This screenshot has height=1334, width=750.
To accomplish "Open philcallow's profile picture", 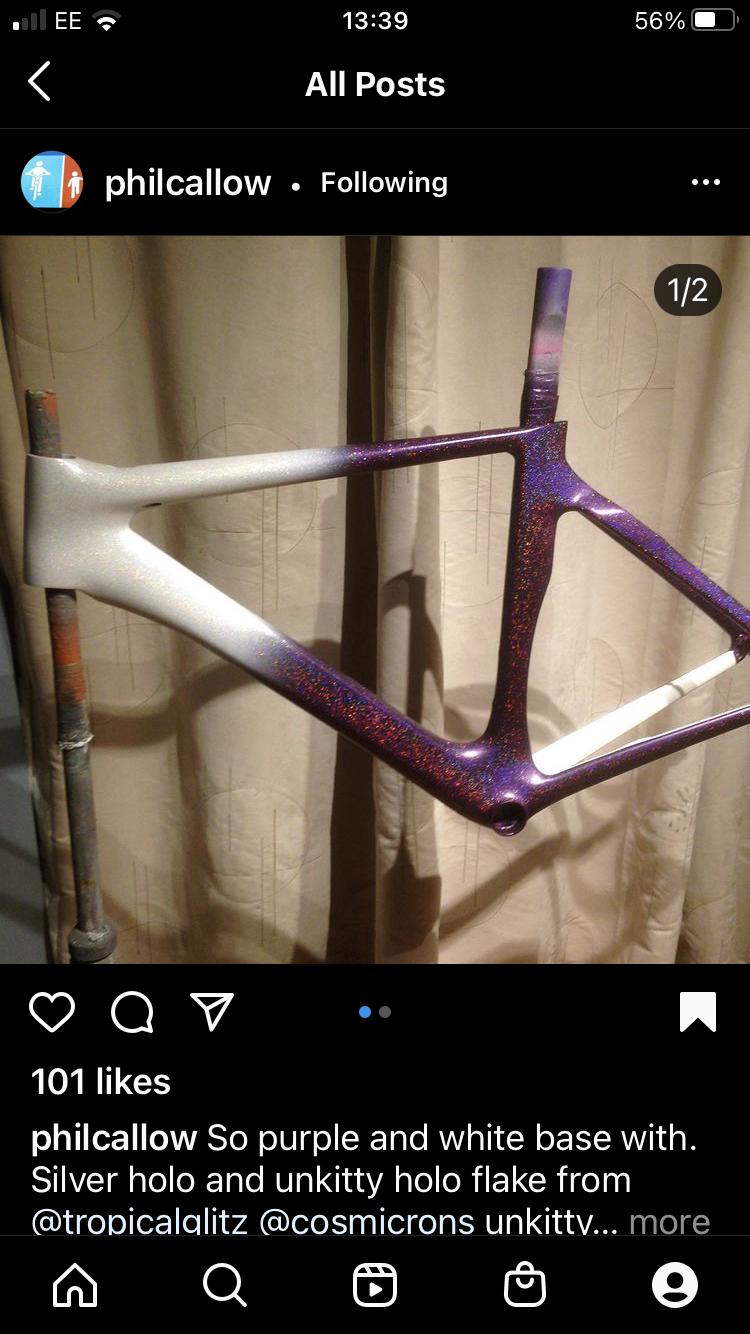I will click(52, 182).
